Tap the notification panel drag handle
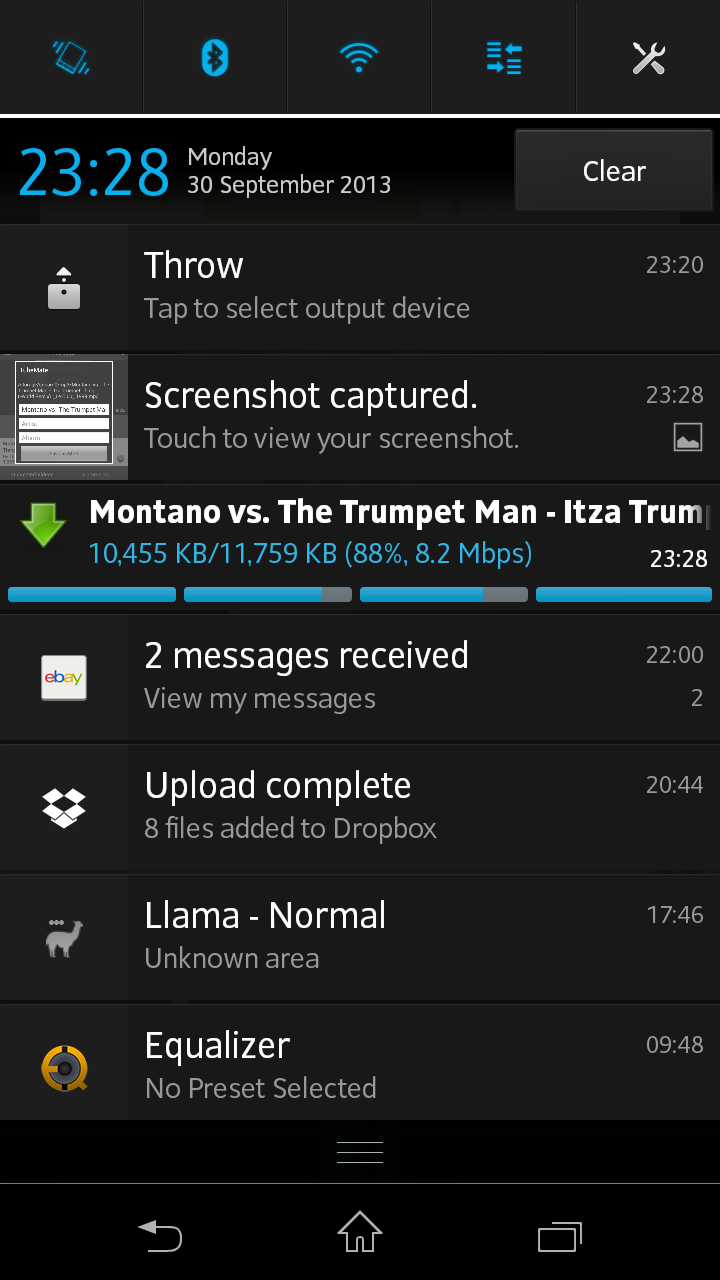Screen dimensions: 720x1280 click(360, 1152)
